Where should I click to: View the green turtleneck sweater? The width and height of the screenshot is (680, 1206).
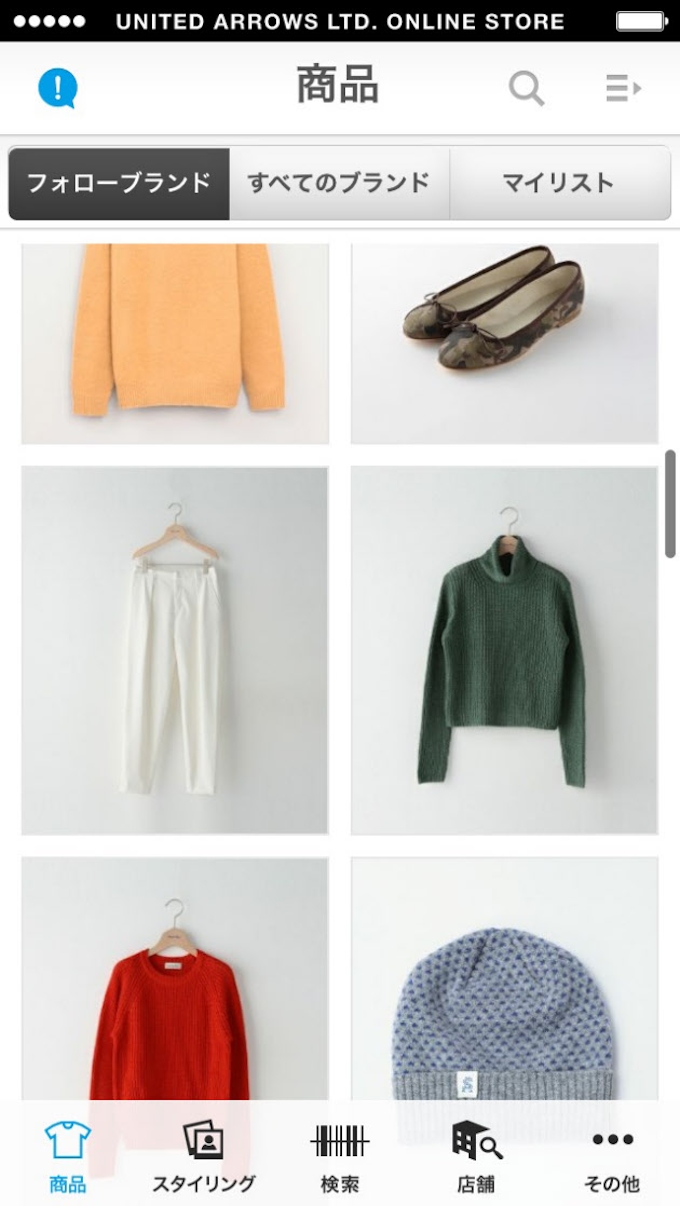click(x=504, y=650)
